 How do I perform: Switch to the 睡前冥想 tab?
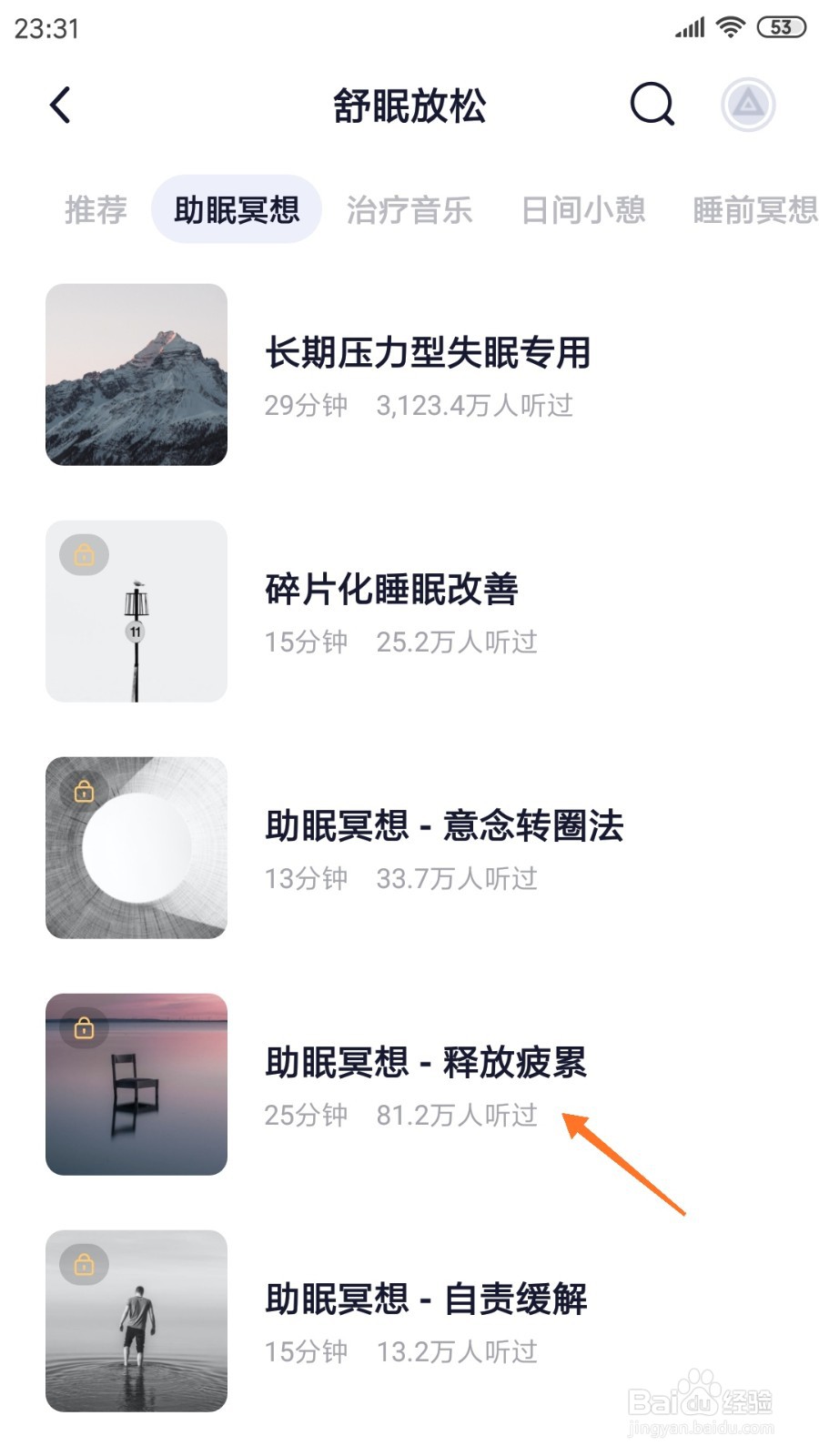(x=755, y=210)
